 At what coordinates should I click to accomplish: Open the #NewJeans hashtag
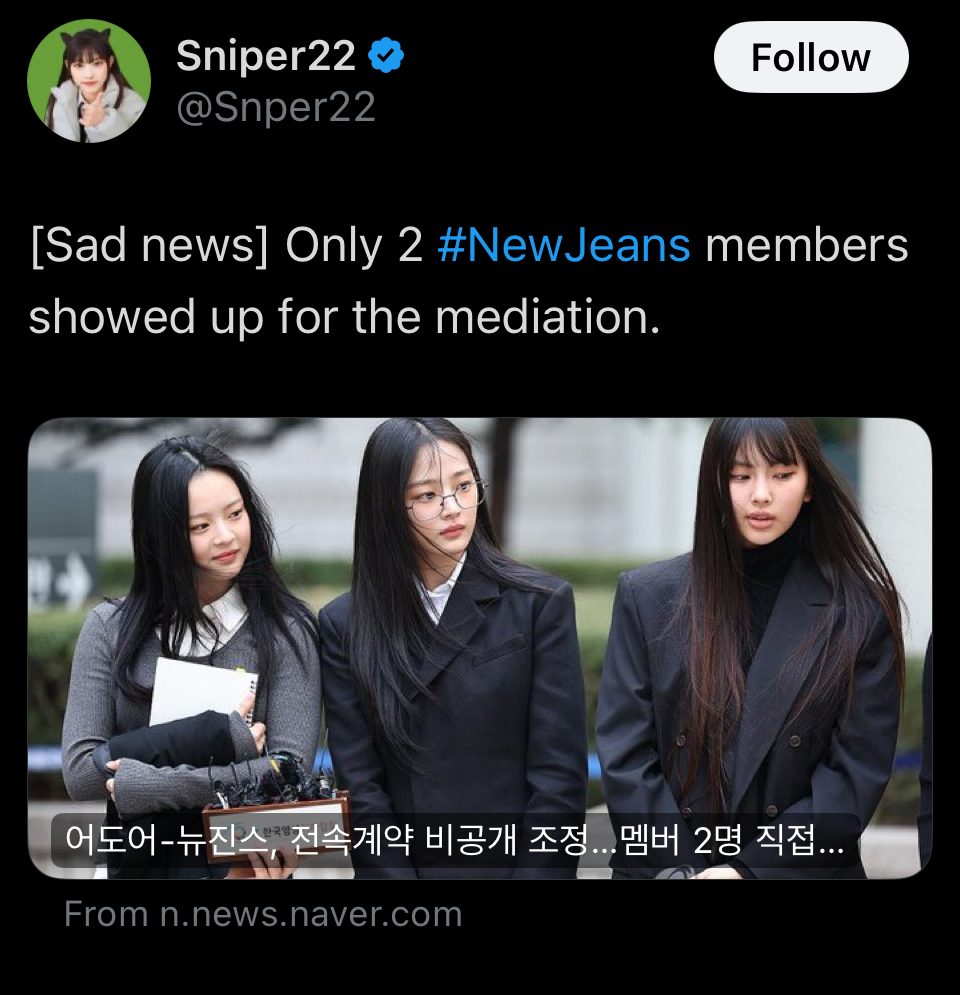coord(563,245)
